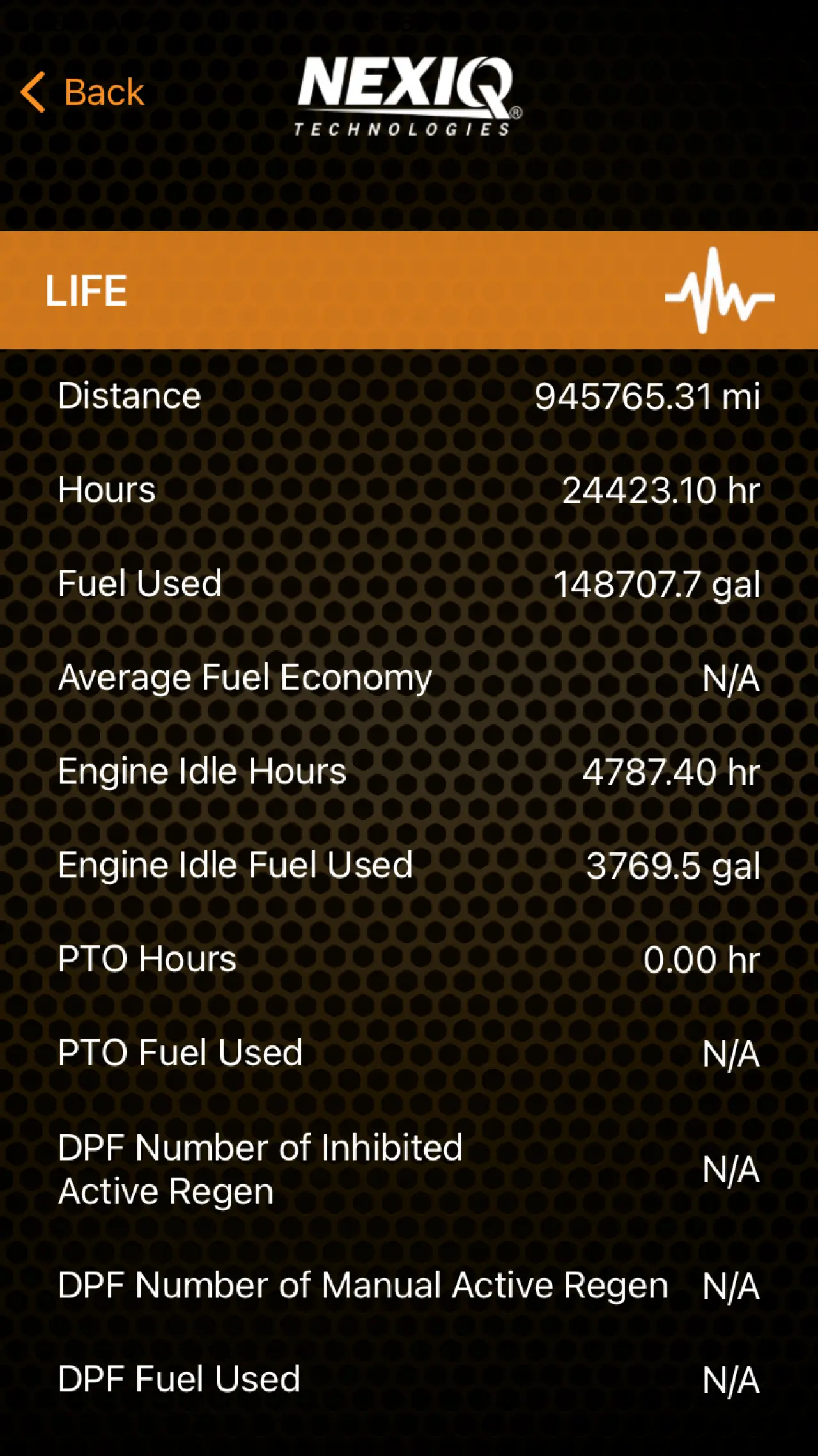Open the pulse graph icon beside LIFE

[720, 292]
